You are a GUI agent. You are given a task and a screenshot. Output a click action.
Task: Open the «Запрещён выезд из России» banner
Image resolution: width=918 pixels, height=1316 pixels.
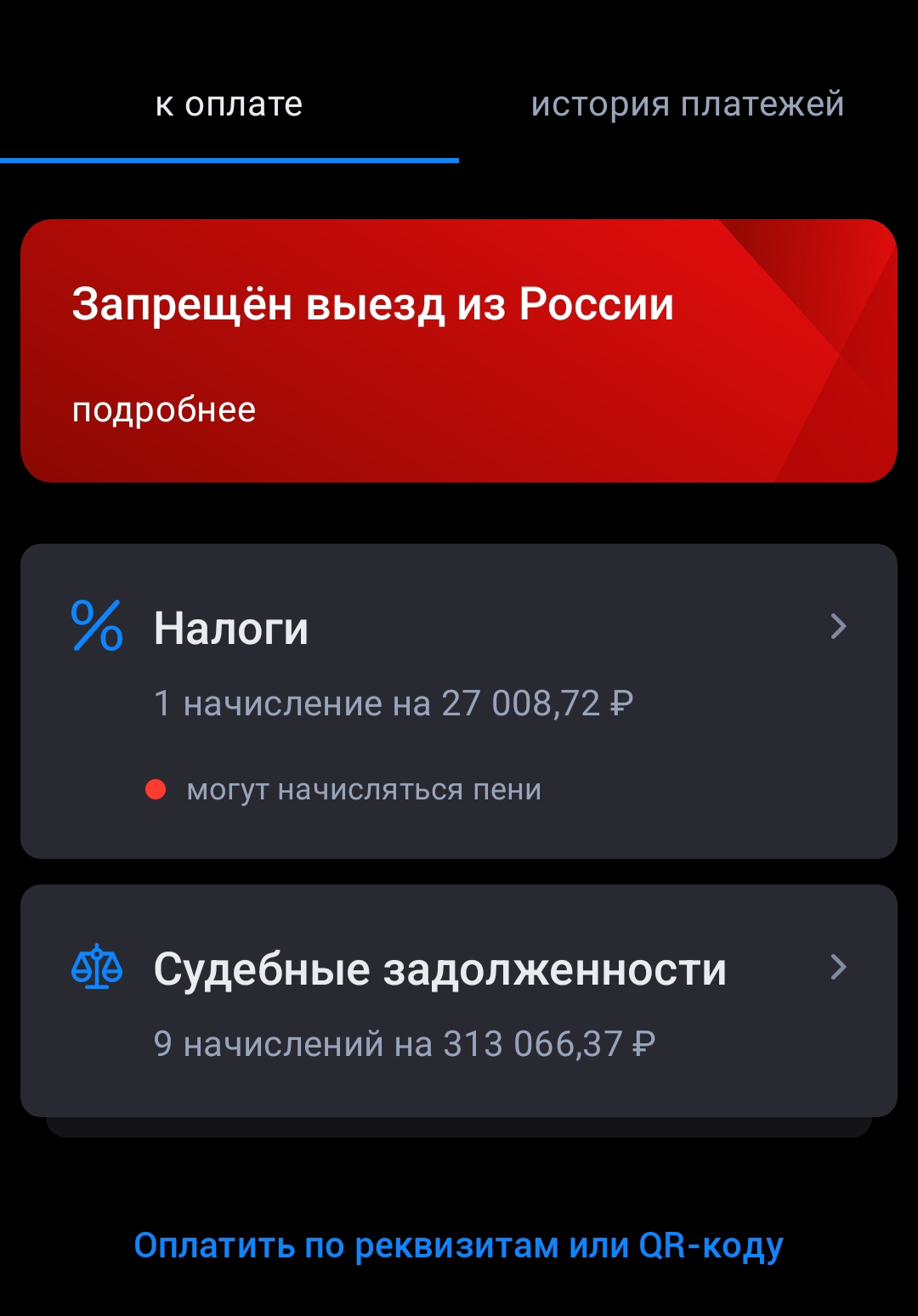coord(458,351)
